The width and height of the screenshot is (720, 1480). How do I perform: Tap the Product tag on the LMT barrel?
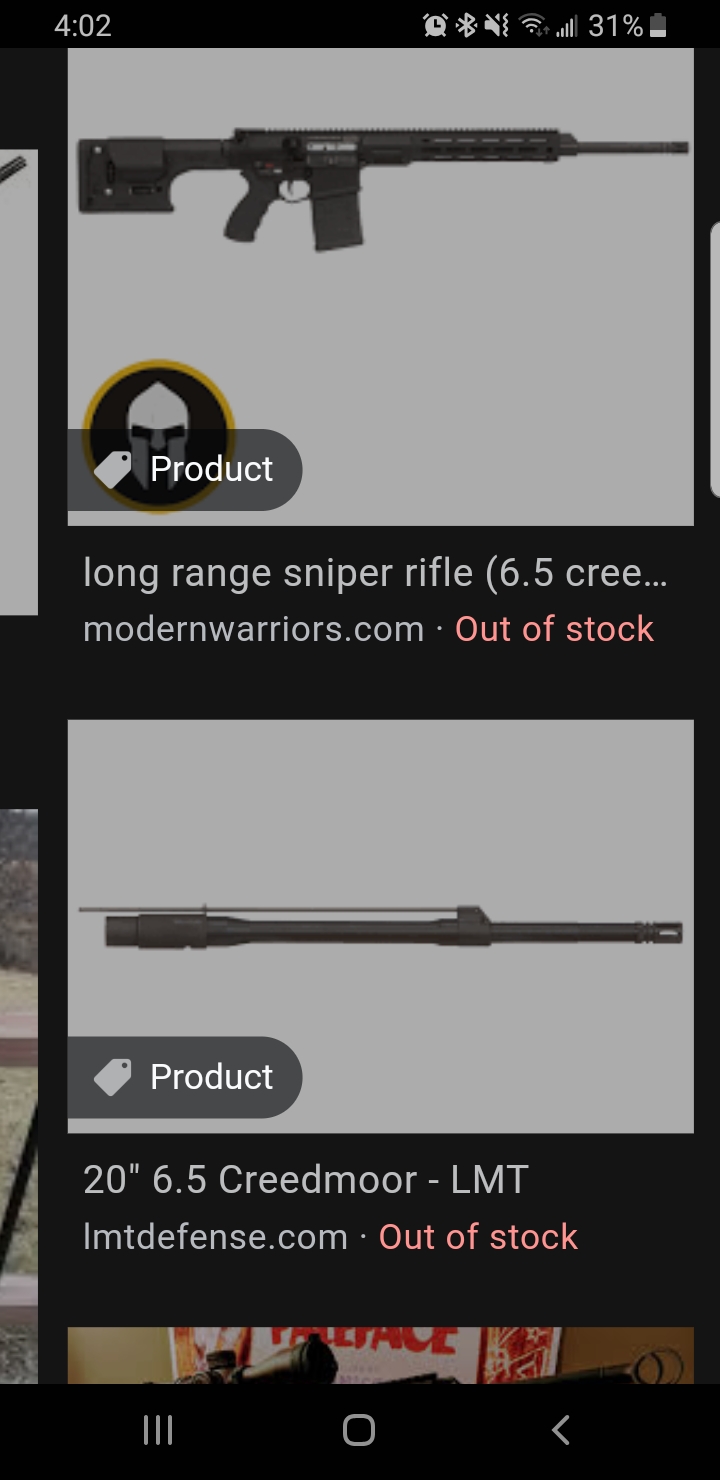[x=185, y=1077]
